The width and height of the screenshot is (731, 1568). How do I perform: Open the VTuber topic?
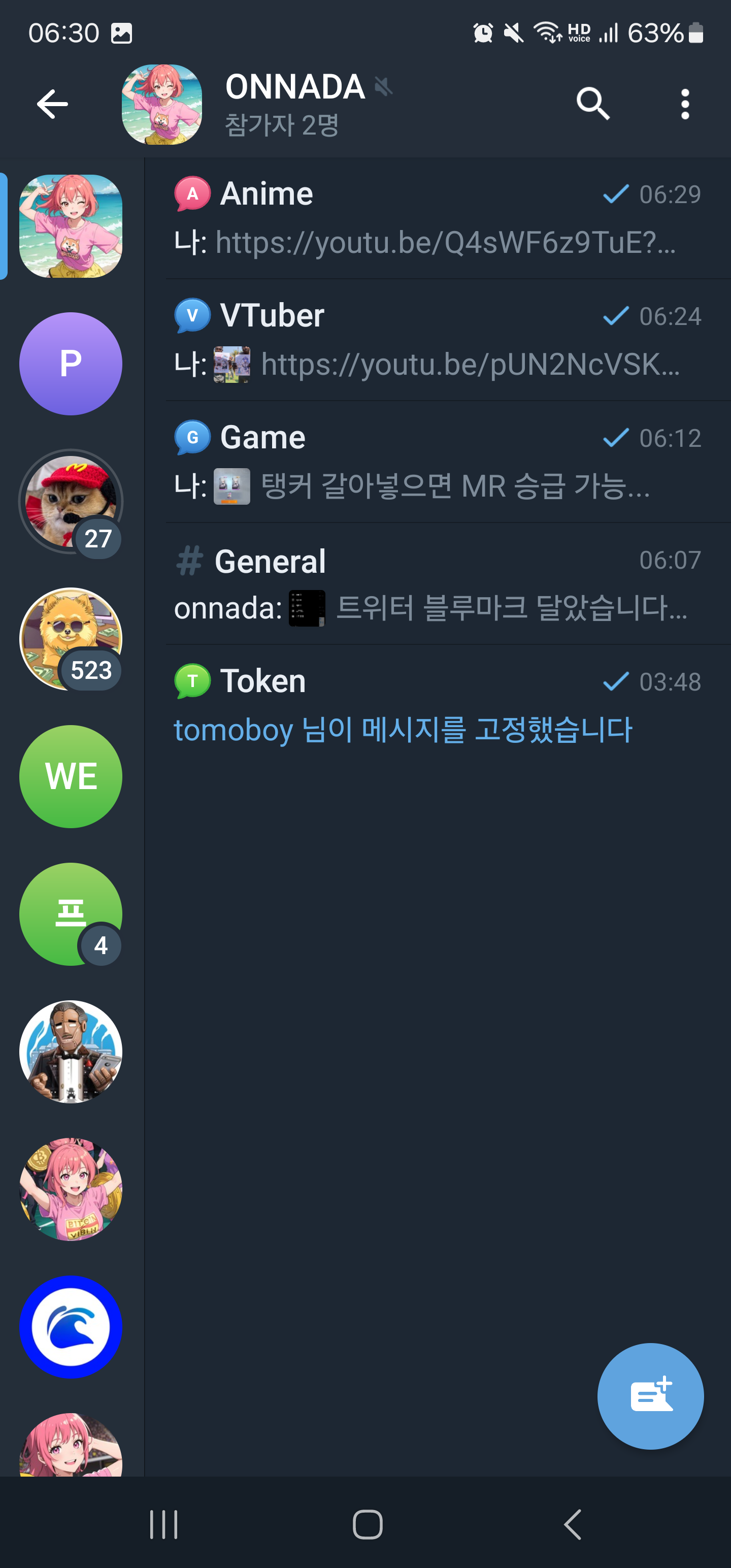[x=438, y=340]
